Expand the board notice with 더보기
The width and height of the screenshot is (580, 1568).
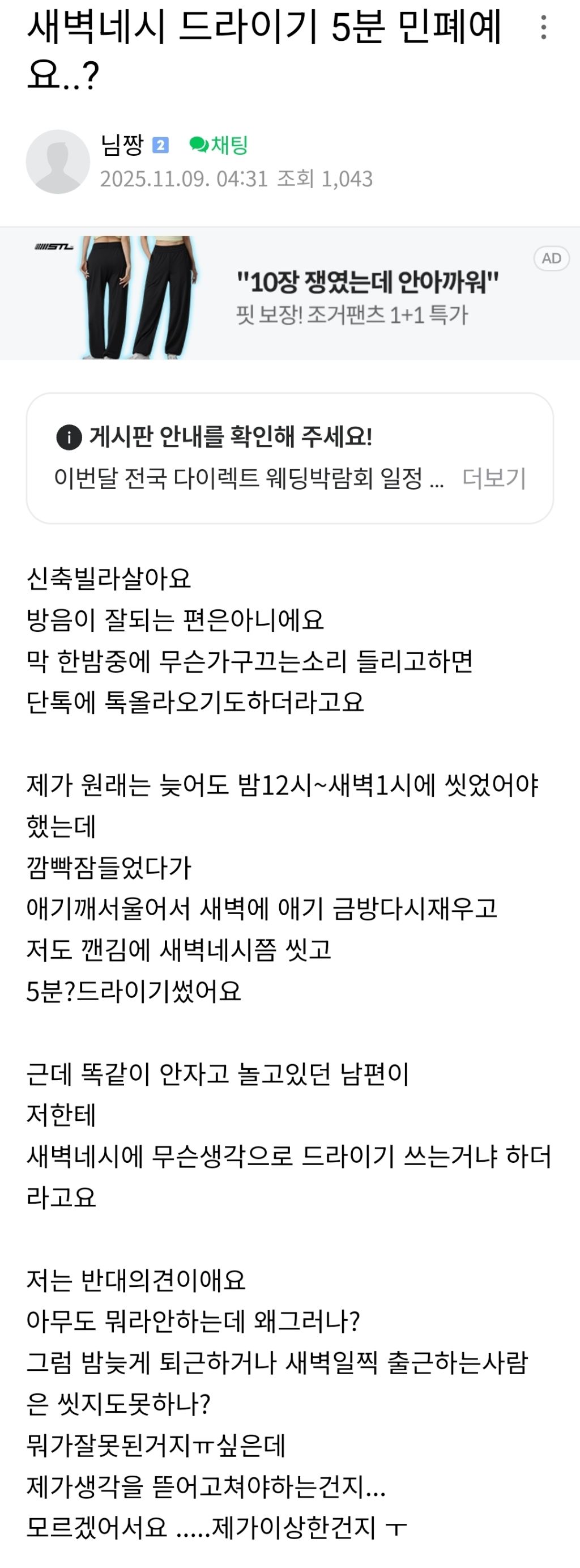(493, 478)
